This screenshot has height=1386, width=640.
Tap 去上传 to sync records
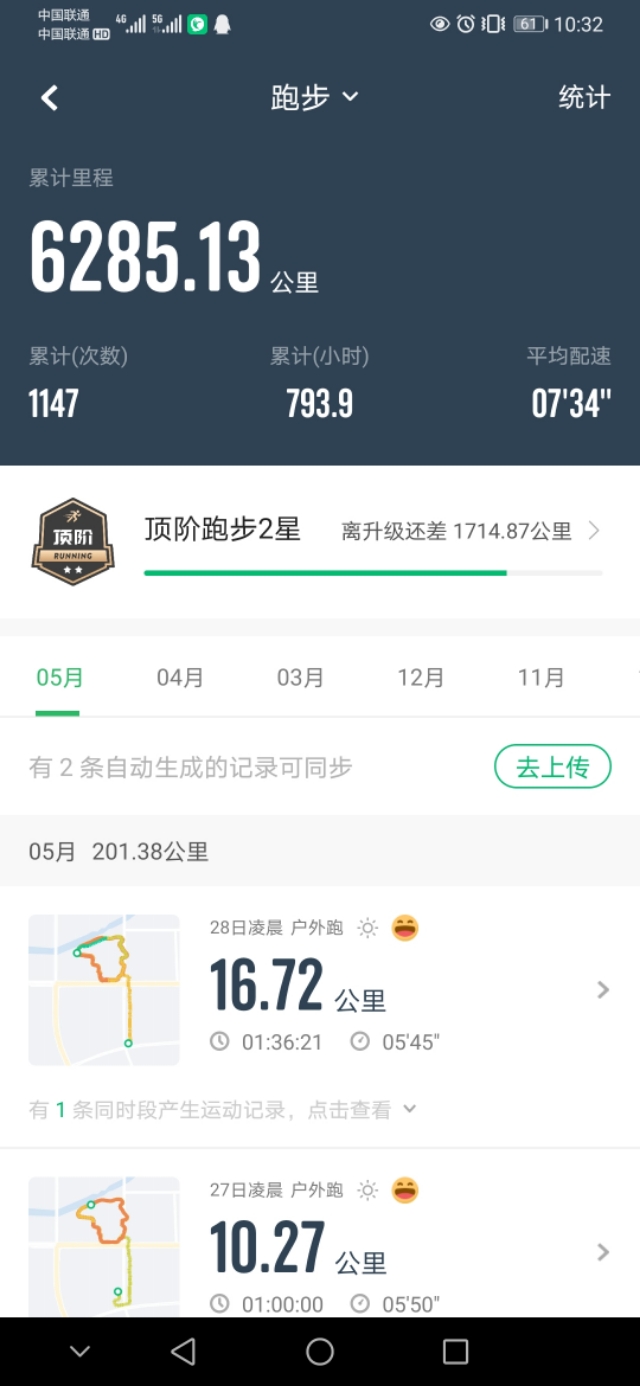[552, 768]
